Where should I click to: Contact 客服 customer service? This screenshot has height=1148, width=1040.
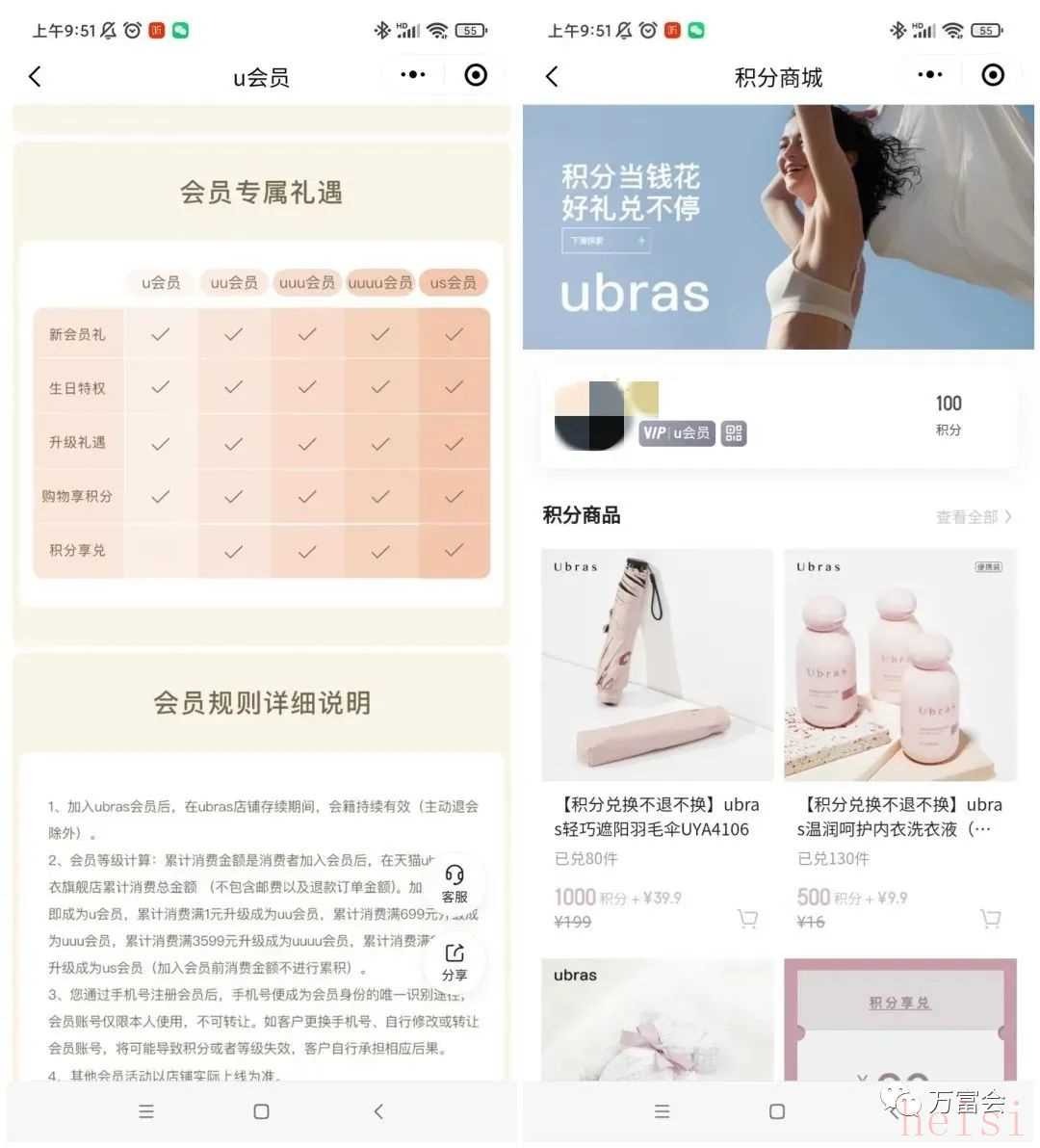(x=455, y=882)
